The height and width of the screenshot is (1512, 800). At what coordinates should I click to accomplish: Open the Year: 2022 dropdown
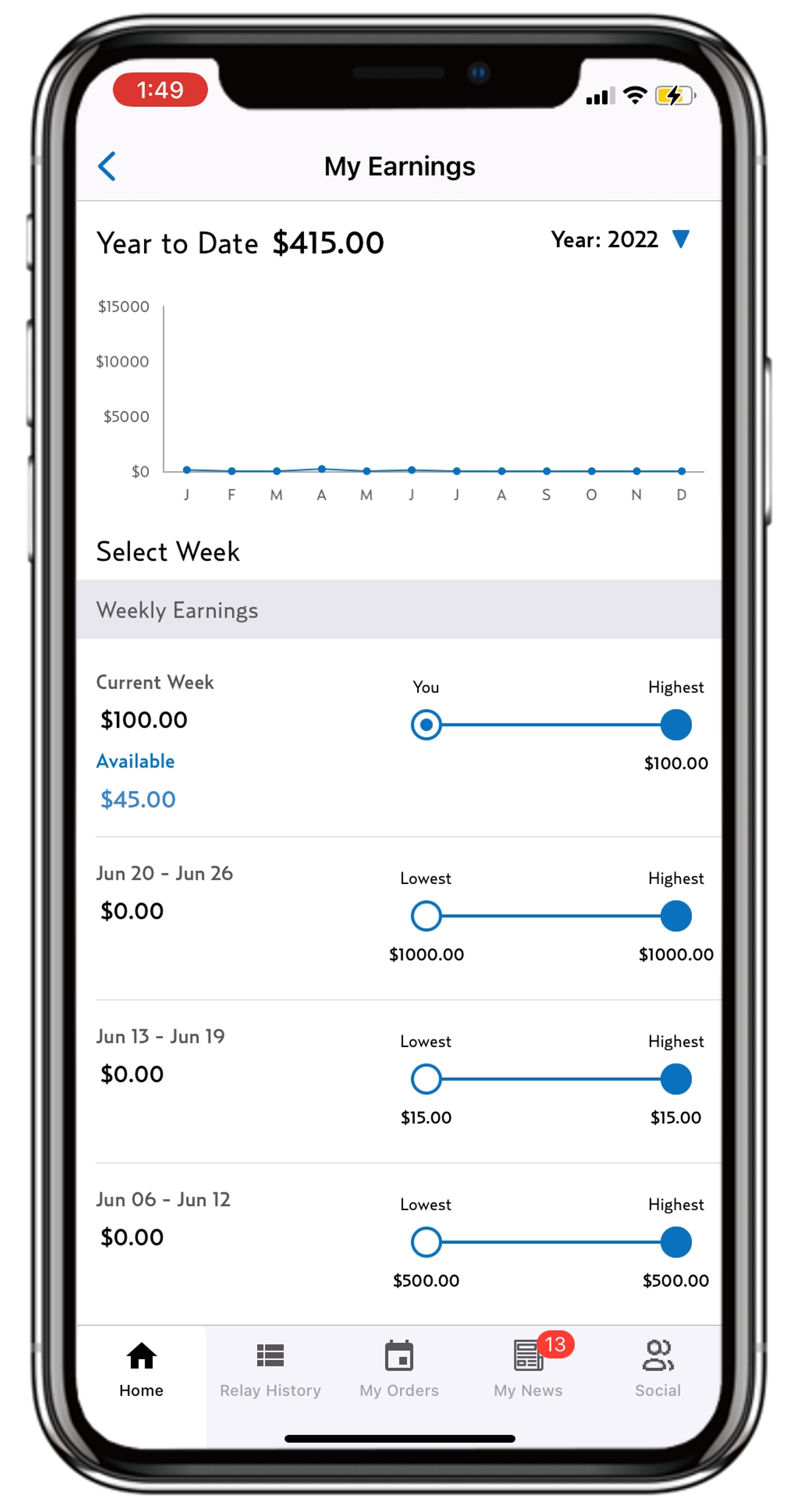pyautogui.click(x=620, y=239)
